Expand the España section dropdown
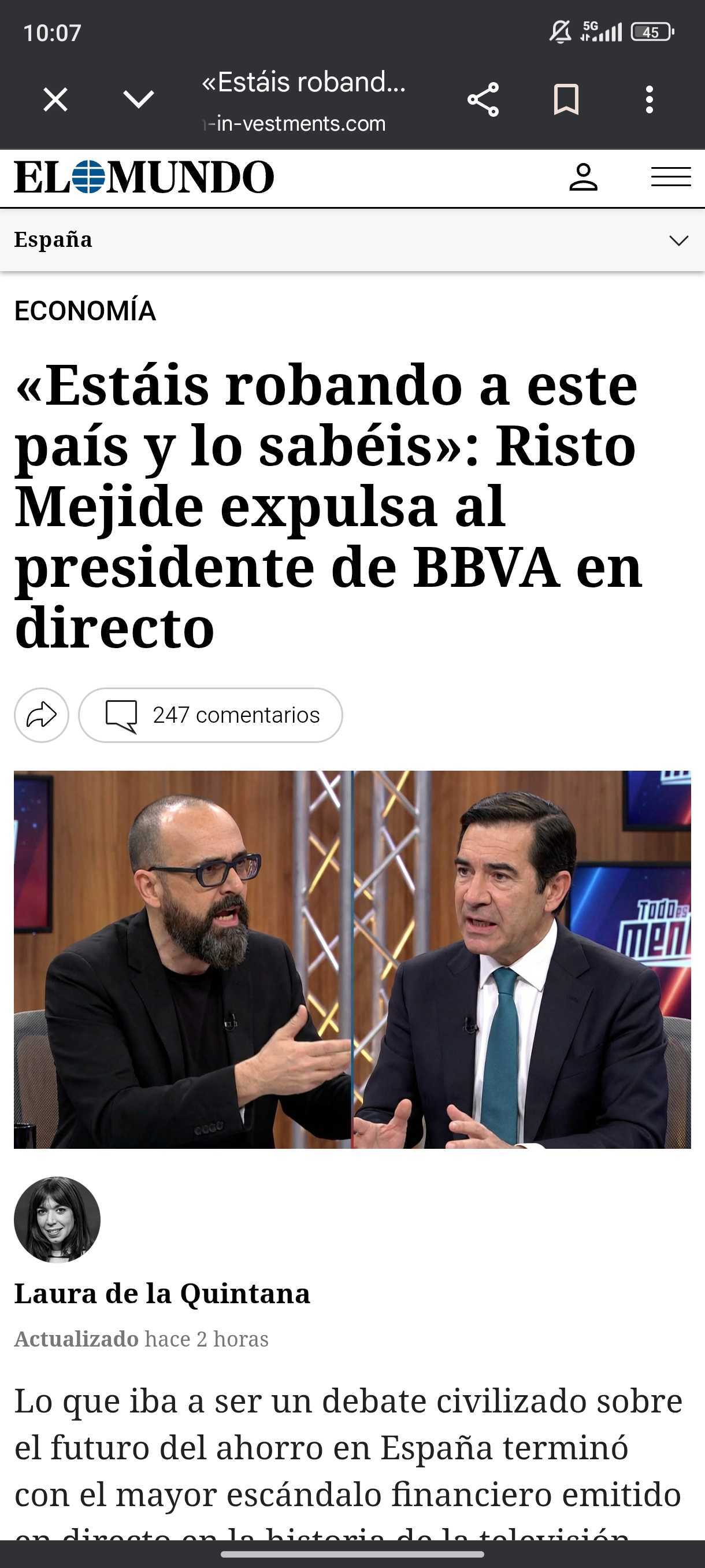Image resolution: width=705 pixels, height=1568 pixels. 678,241
